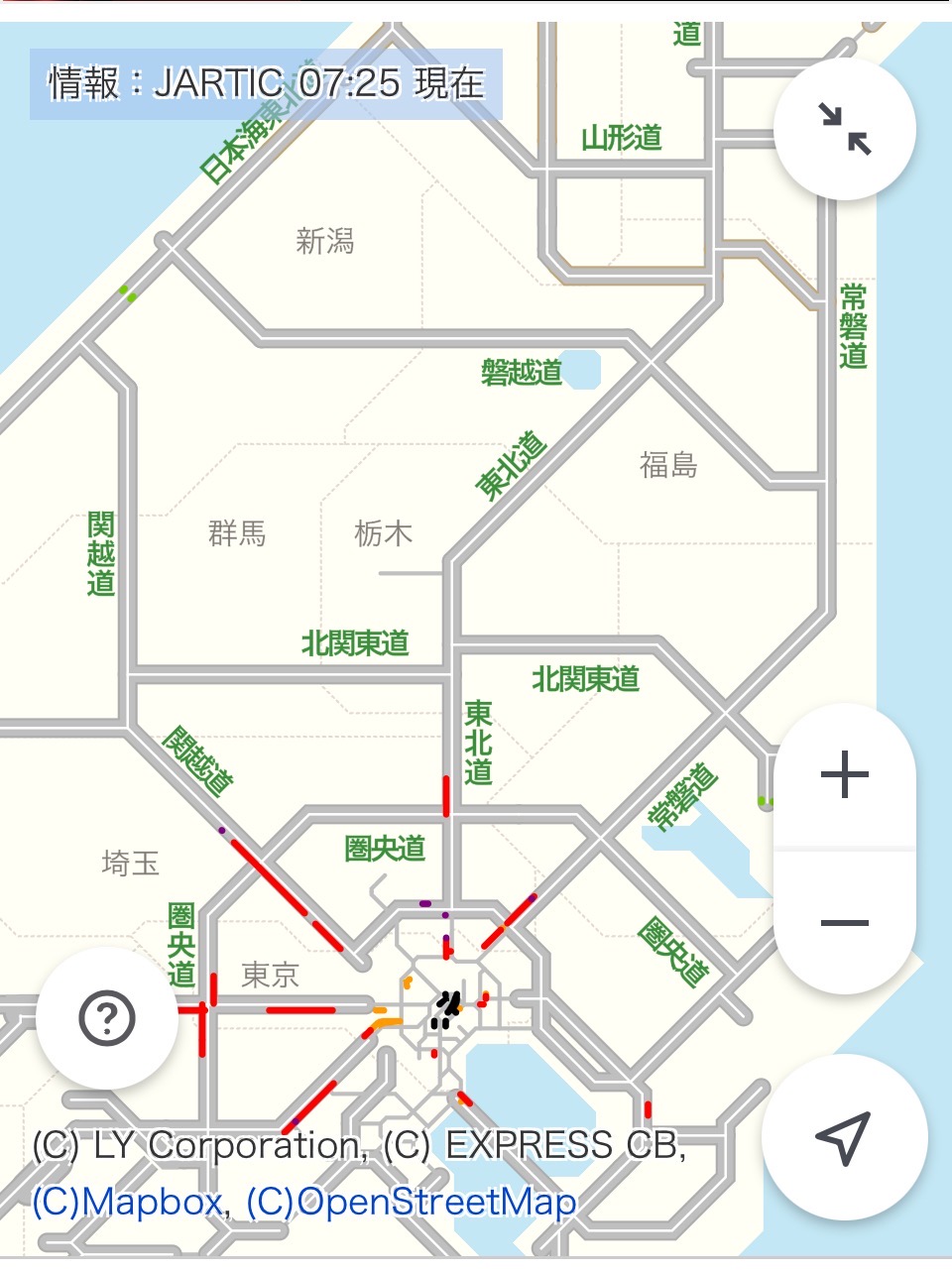The height and width of the screenshot is (1271, 952).
Task: Collapse the full-screen traffic map
Action: (x=845, y=130)
